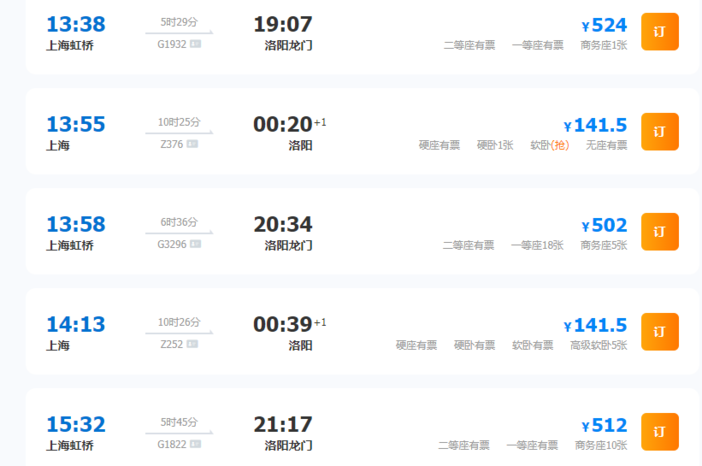Open the timetable icon next to G3296

(x=195, y=244)
